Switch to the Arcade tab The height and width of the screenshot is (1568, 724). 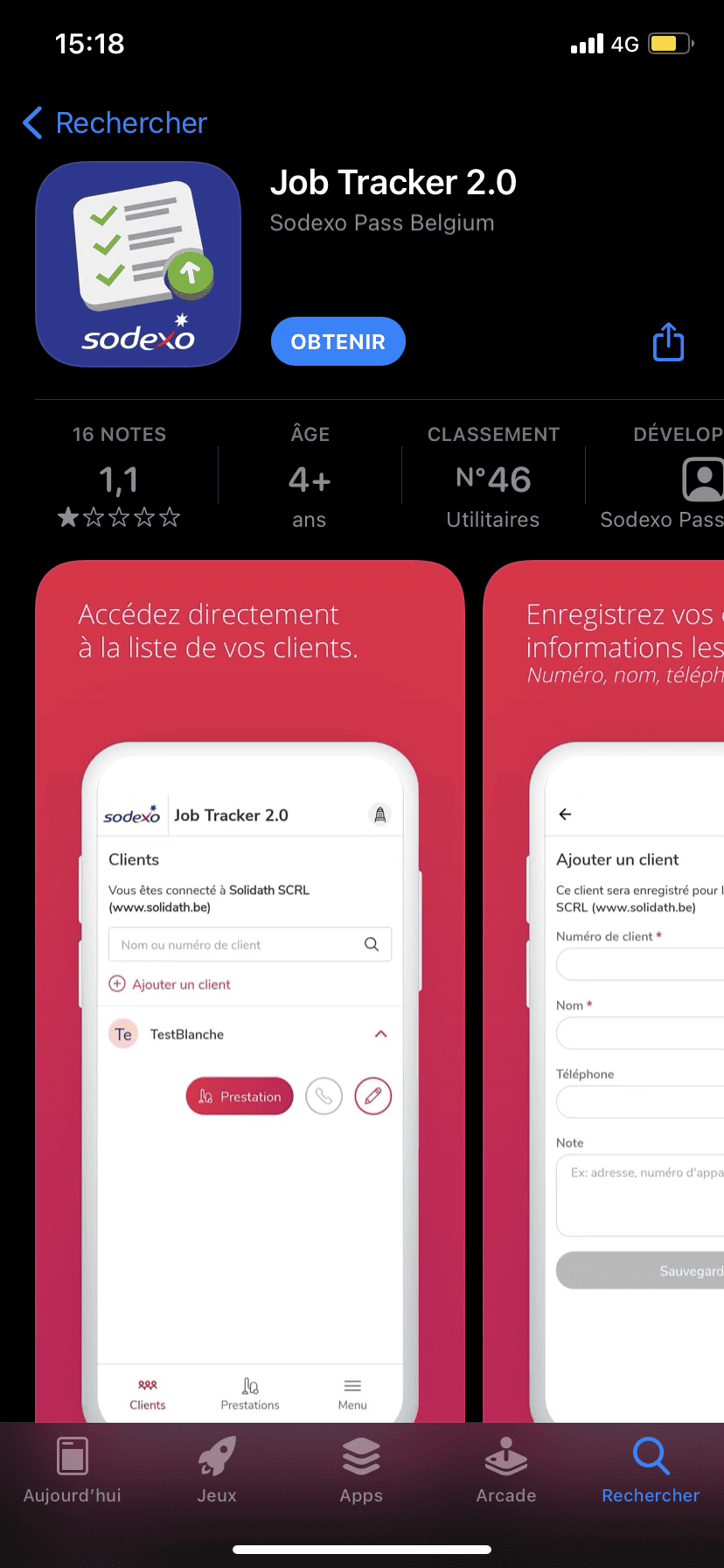(506, 1470)
